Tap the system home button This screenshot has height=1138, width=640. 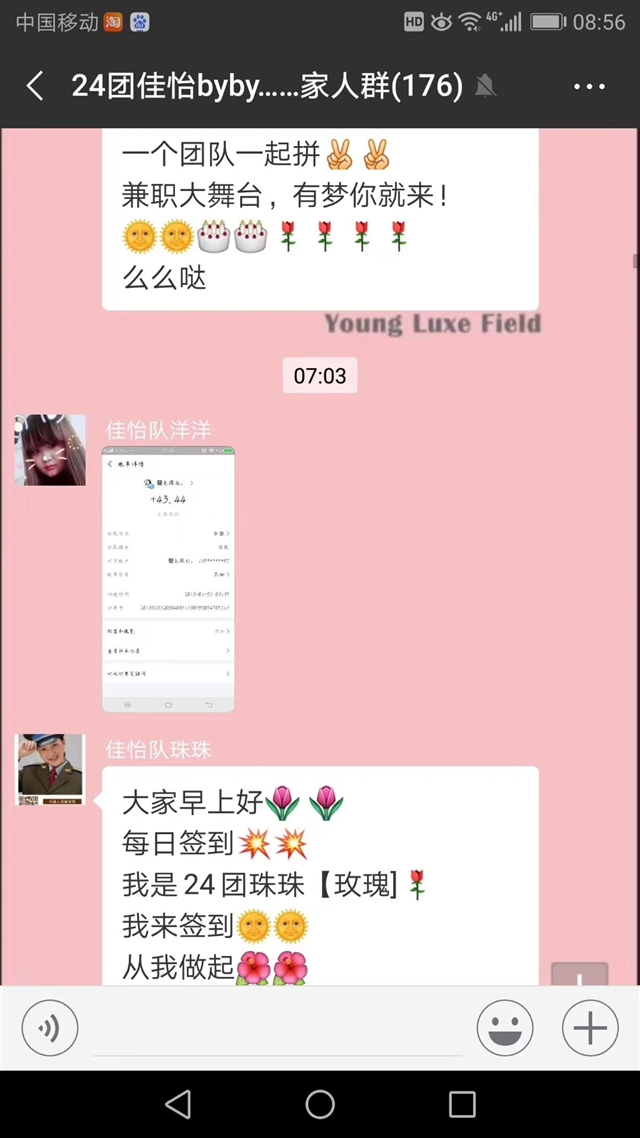(x=320, y=1104)
